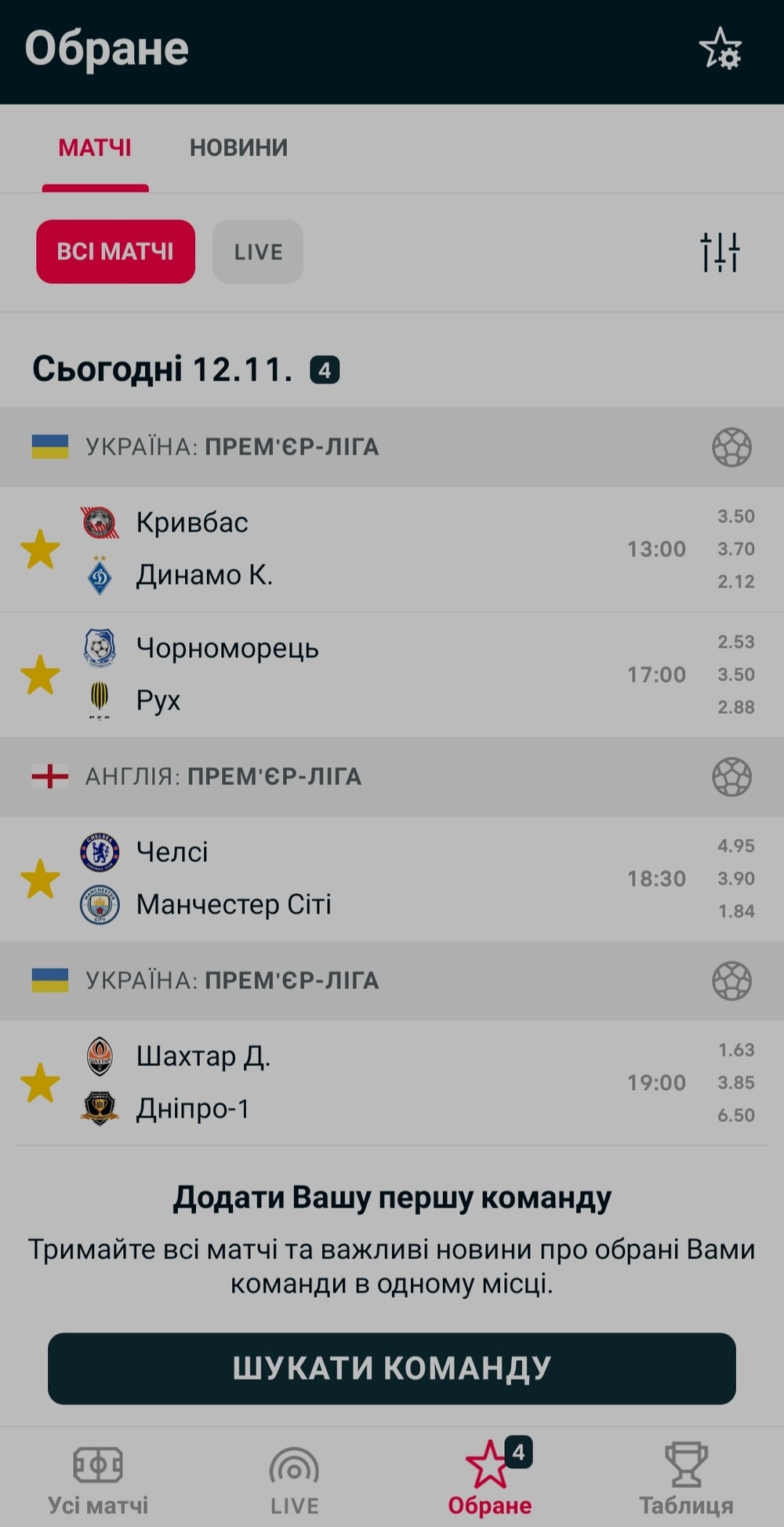The width and height of the screenshot is (784, 1527).
Task: Go to the Усі матчі tab
Action: (98, 1478)
